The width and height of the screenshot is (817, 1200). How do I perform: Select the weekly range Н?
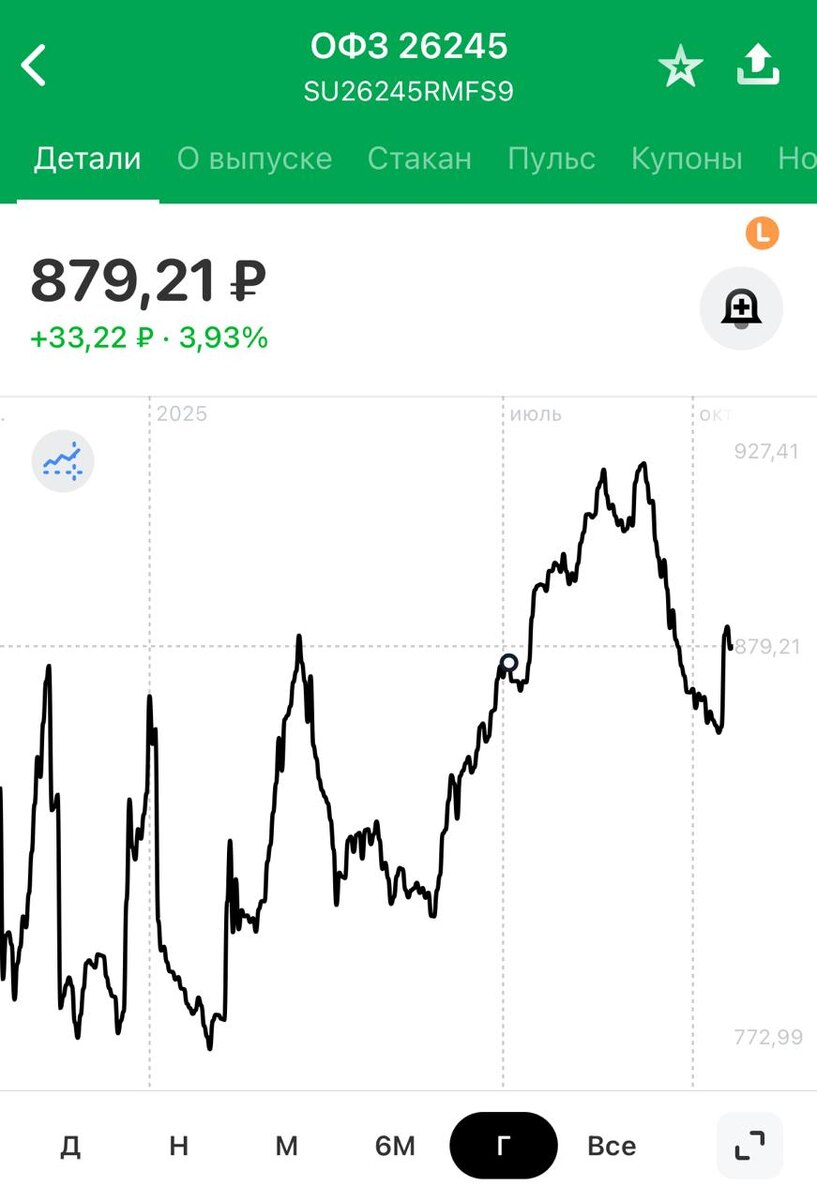click(x=178, y=1146)
